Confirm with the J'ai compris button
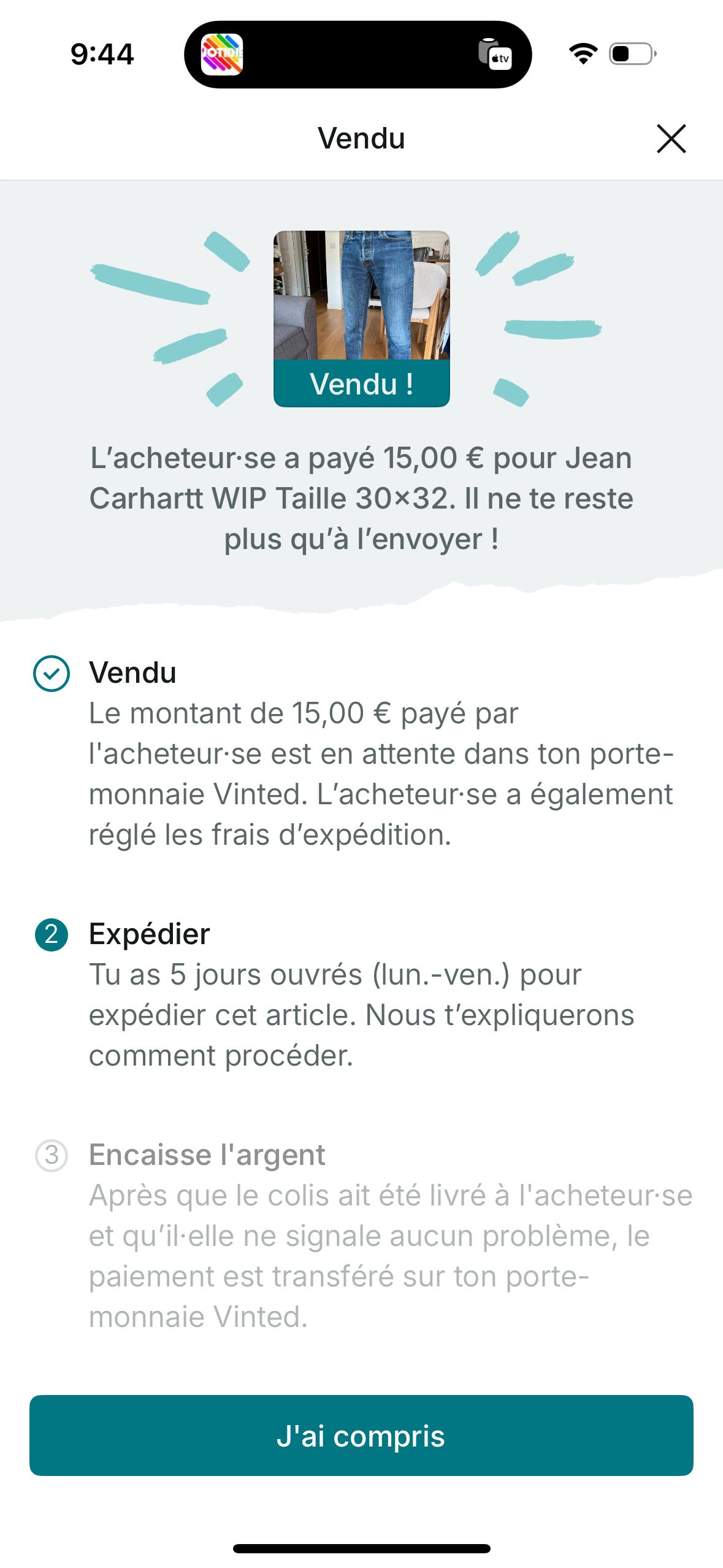The width and height of the screenshot is (723, 1568). click(x=361, y=1435)
